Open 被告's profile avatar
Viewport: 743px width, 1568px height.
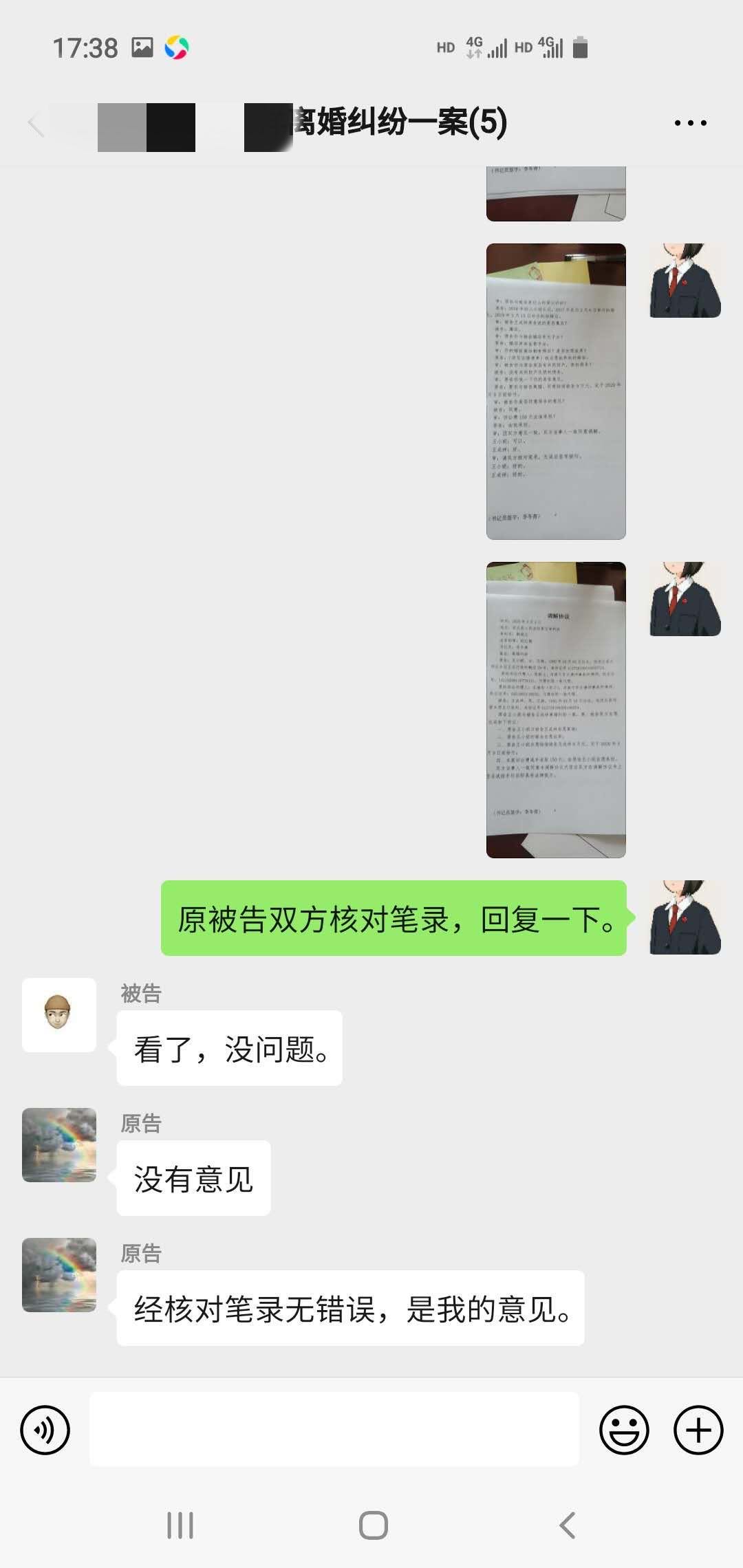(x=59, y=1014)
